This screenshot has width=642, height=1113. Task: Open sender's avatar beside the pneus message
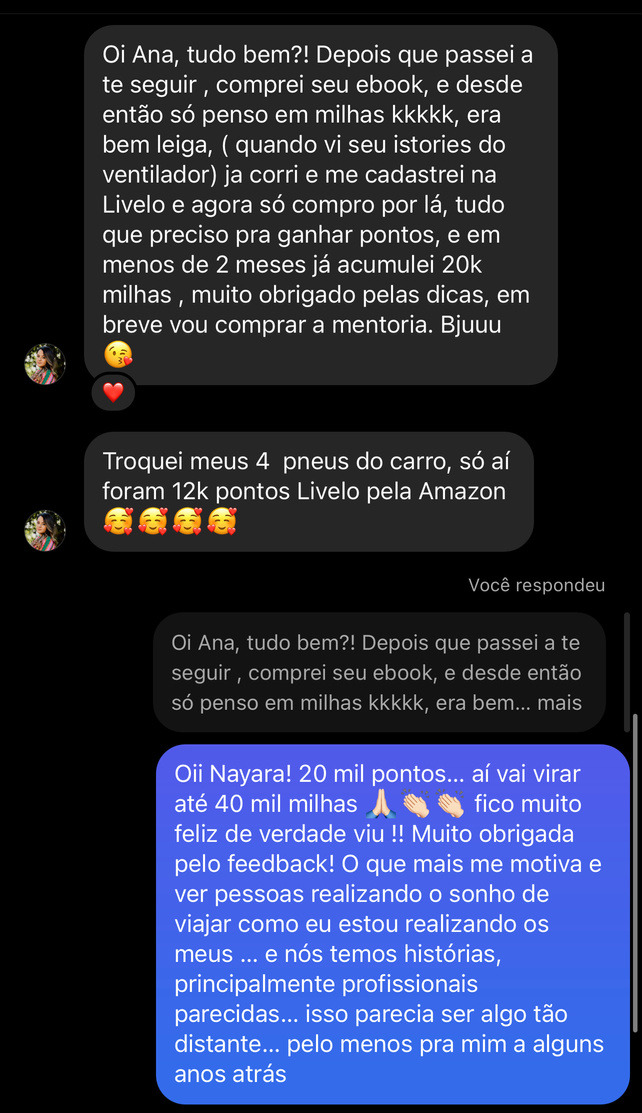(45, 530)
